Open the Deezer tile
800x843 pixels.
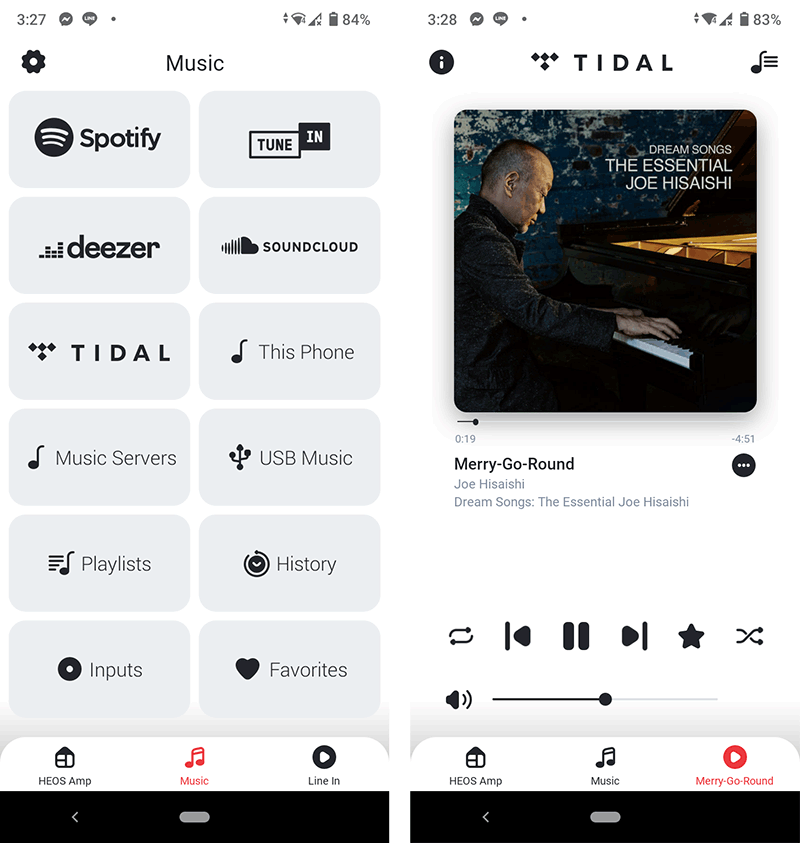point(99,246)
